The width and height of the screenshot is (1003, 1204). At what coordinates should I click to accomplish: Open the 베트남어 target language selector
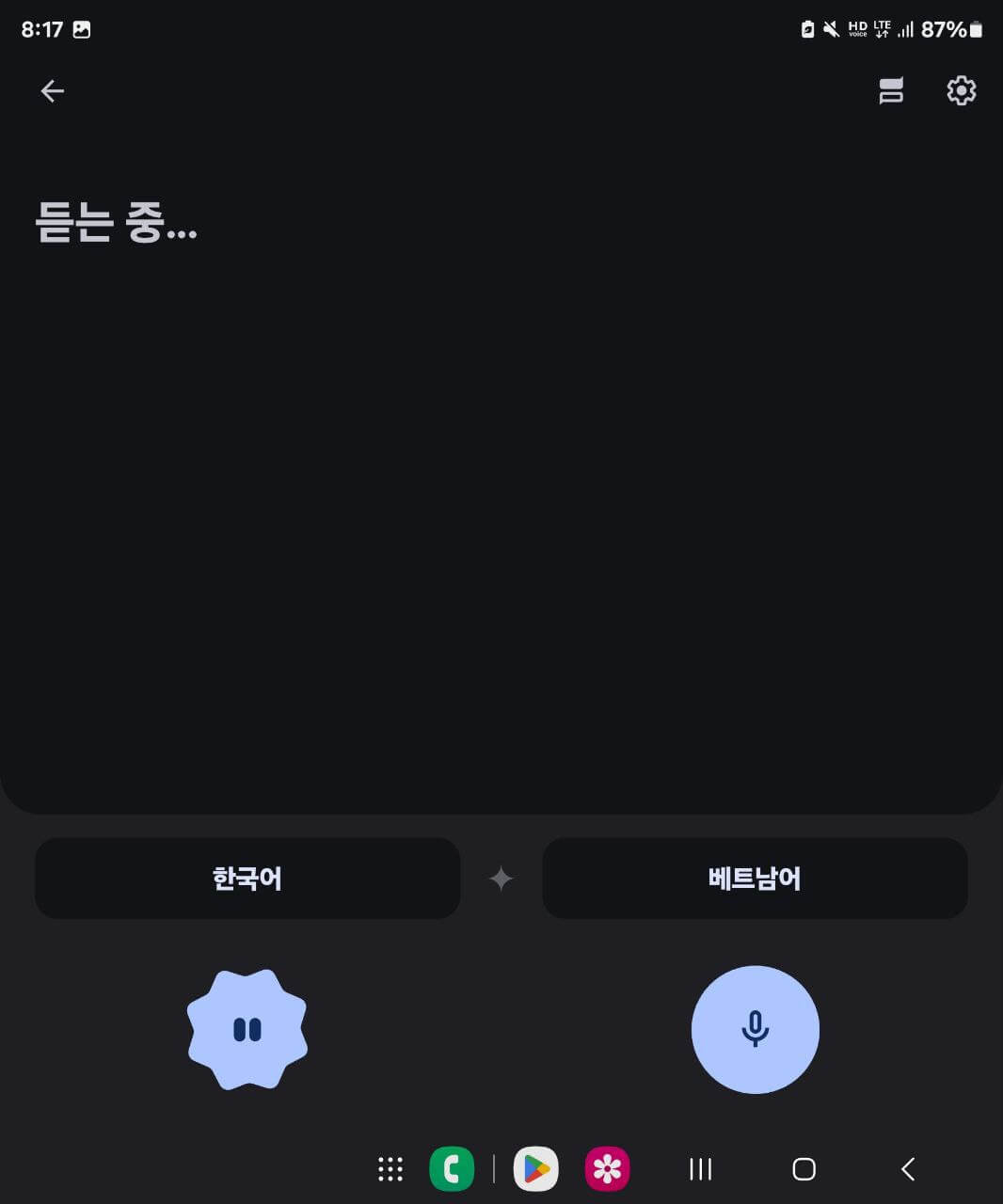pyautogui.click(x=756, y=879)
